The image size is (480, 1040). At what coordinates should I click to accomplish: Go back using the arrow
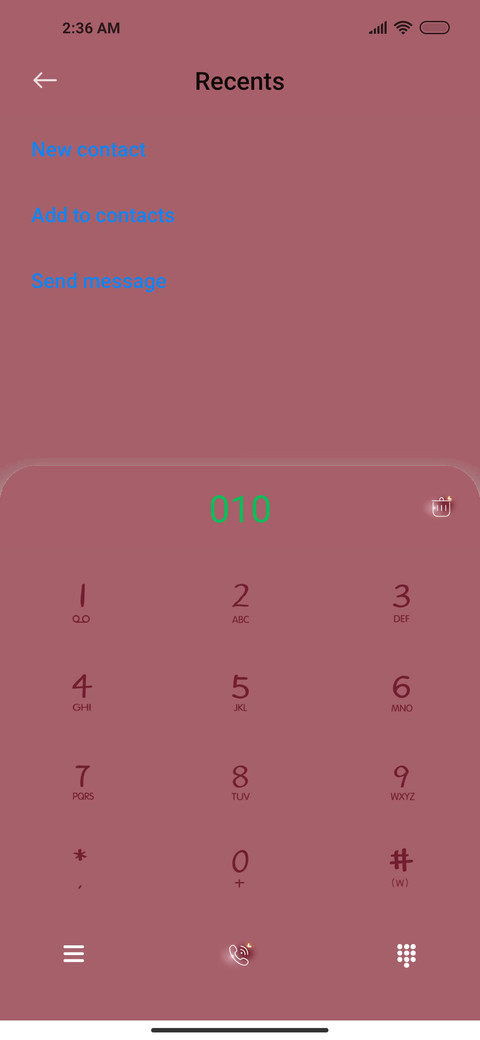pos(44,80)
